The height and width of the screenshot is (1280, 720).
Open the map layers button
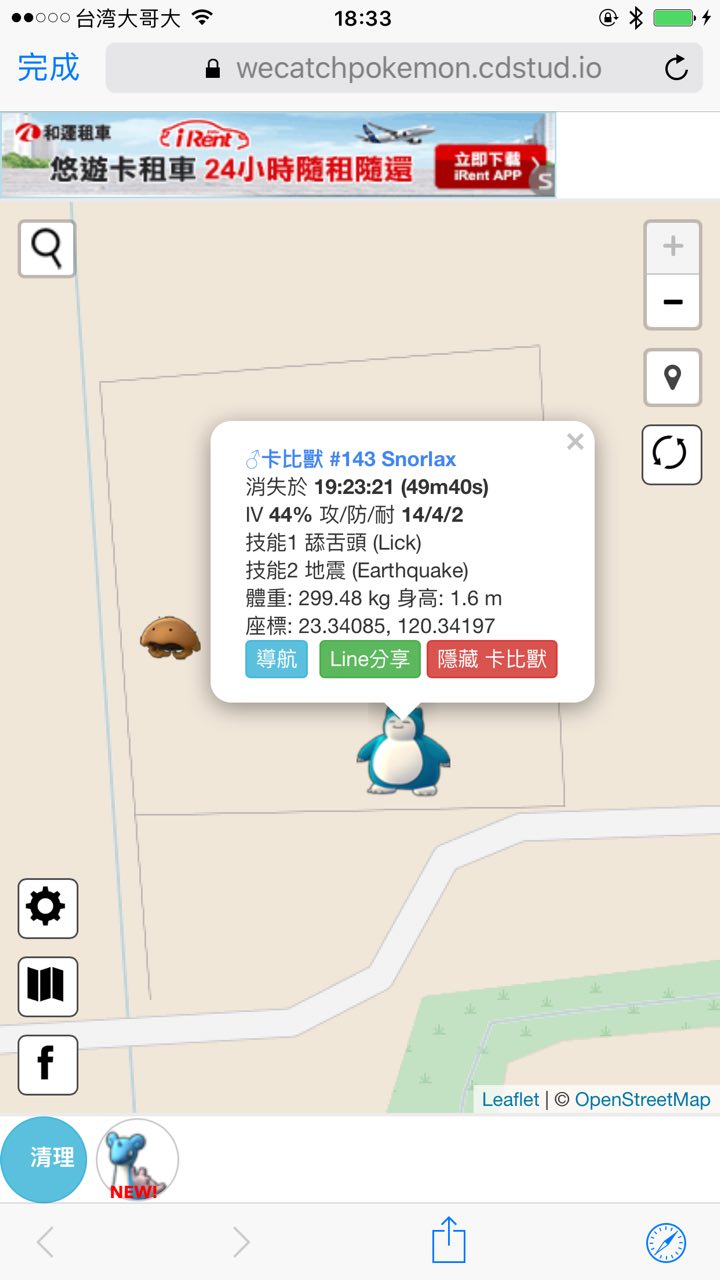coord(47,986)
